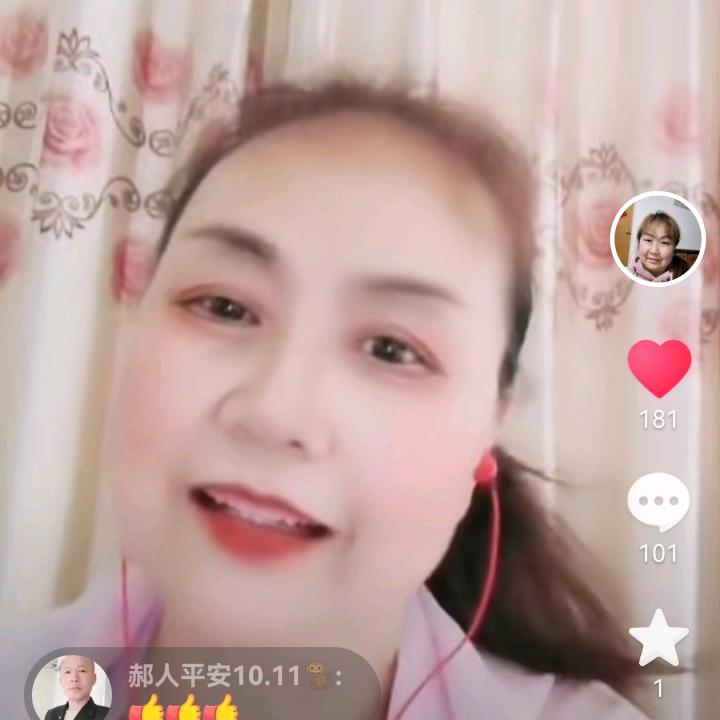This screenshot has width=720, height=720.
Task: Open the creator's profile avatar
Action: [x=658, y=238]
